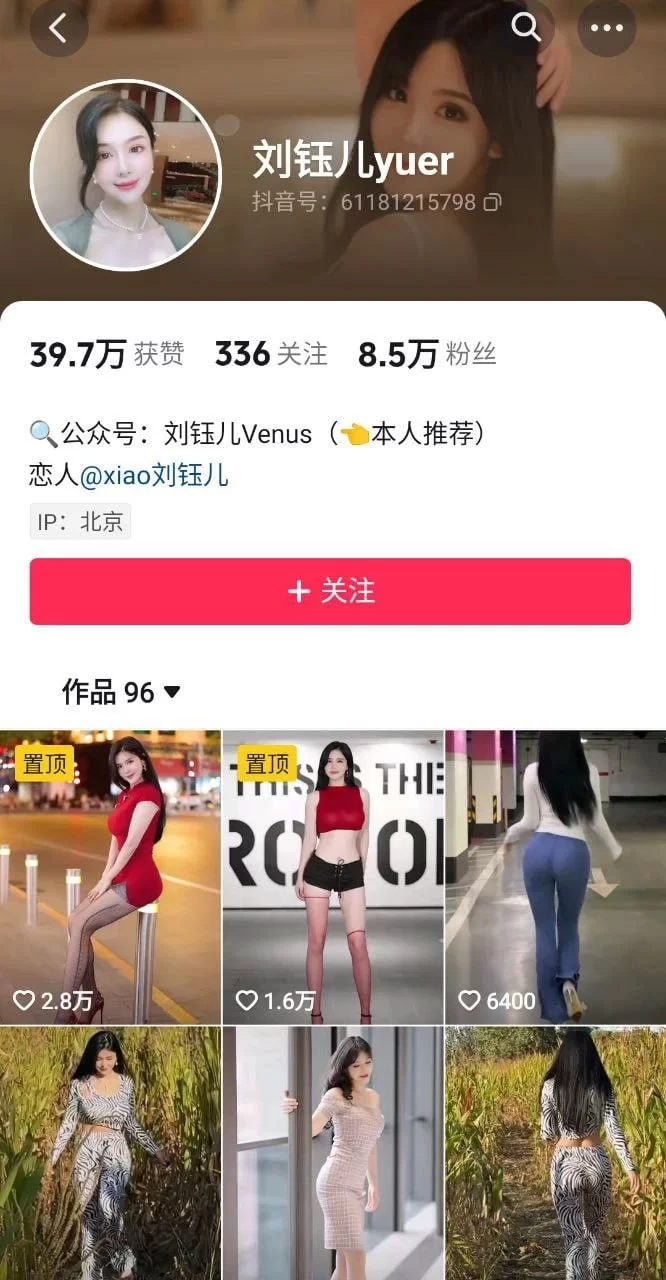Open the @xiao刘钰儿 linked profile
This screenshot has height=1280, width=666.
click(154, 474)
